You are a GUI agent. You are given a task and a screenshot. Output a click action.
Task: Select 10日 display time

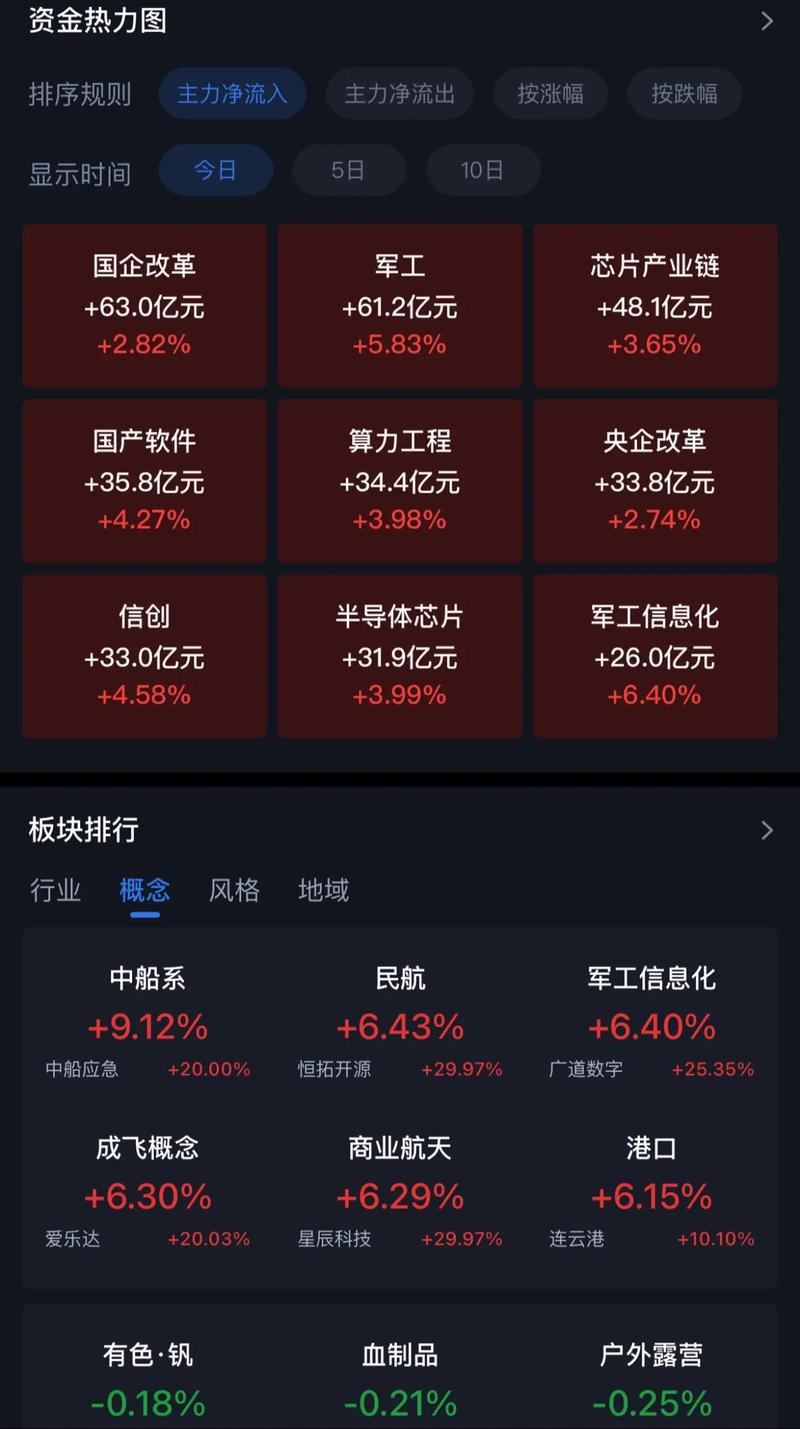[x=483, y=170]
